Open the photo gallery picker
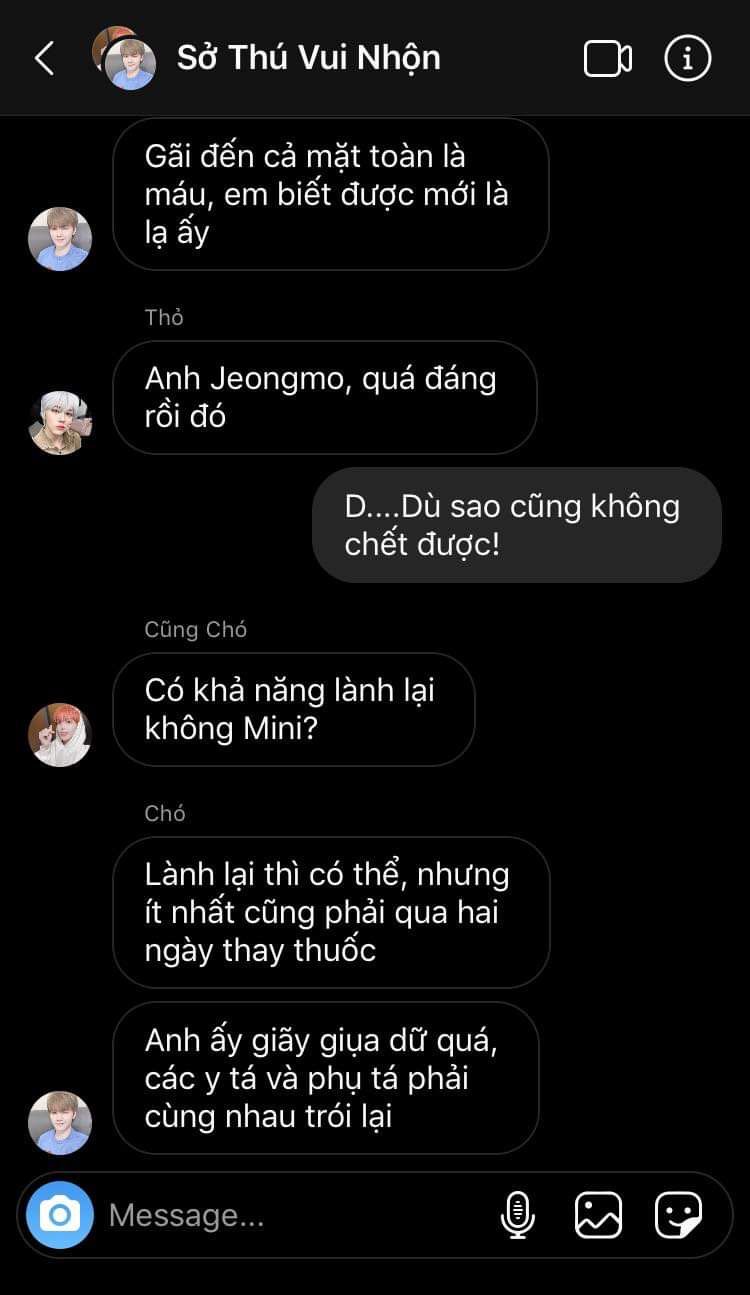Image resolution: width=750 pixels, height=1295 pixels. 598,1215
